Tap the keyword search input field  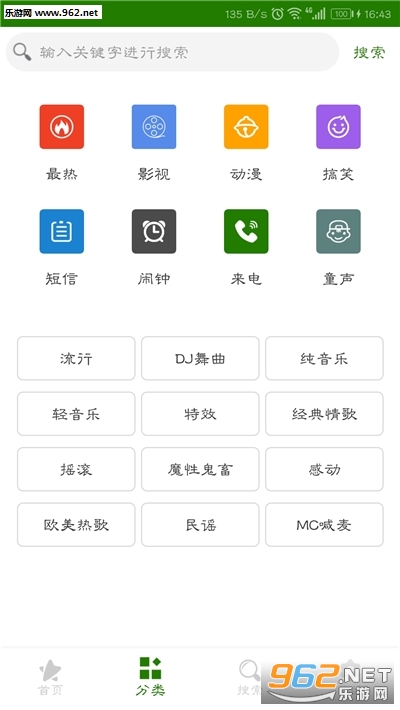172,52
